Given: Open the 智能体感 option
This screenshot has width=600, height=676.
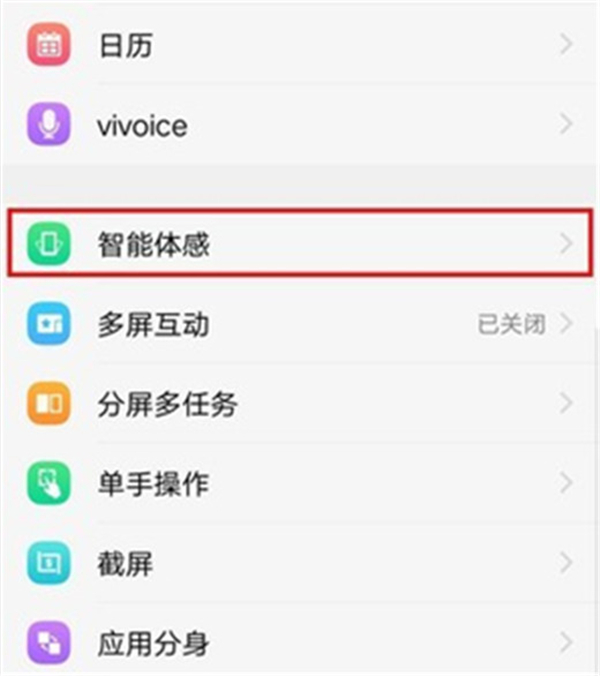Looking at the screenshot, I should click(300, 243).
